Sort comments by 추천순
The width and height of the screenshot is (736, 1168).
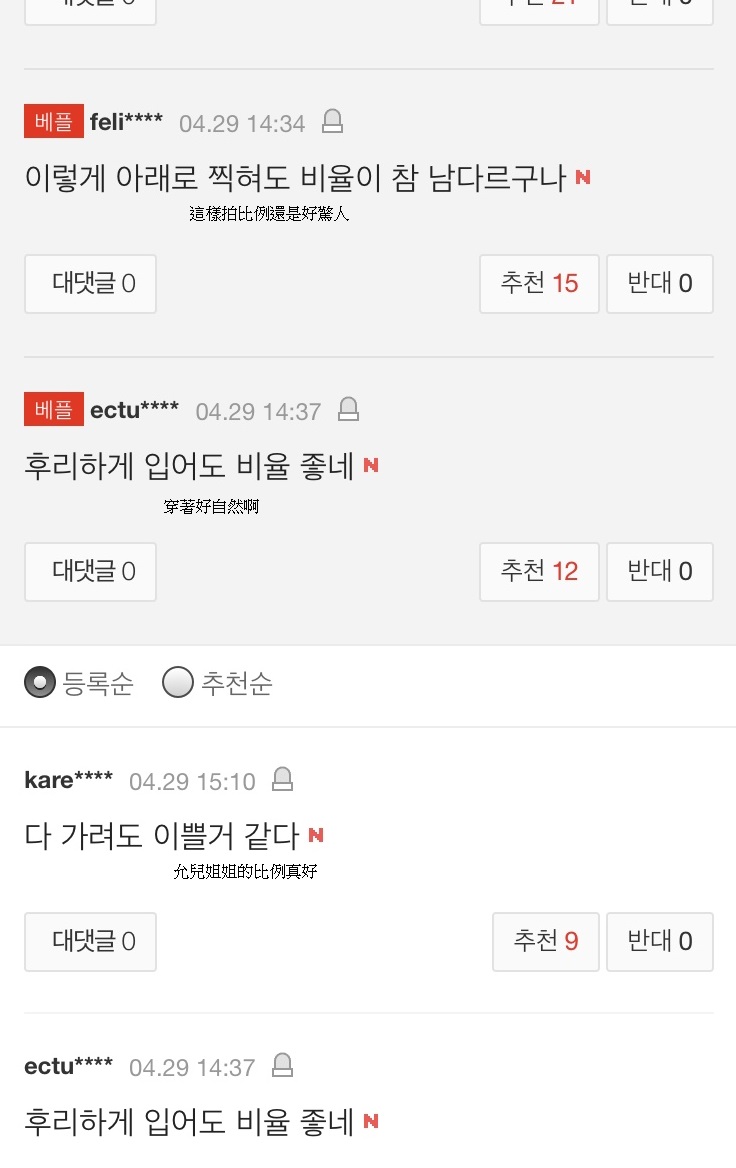pyautogui.click(x=178, y=684)
